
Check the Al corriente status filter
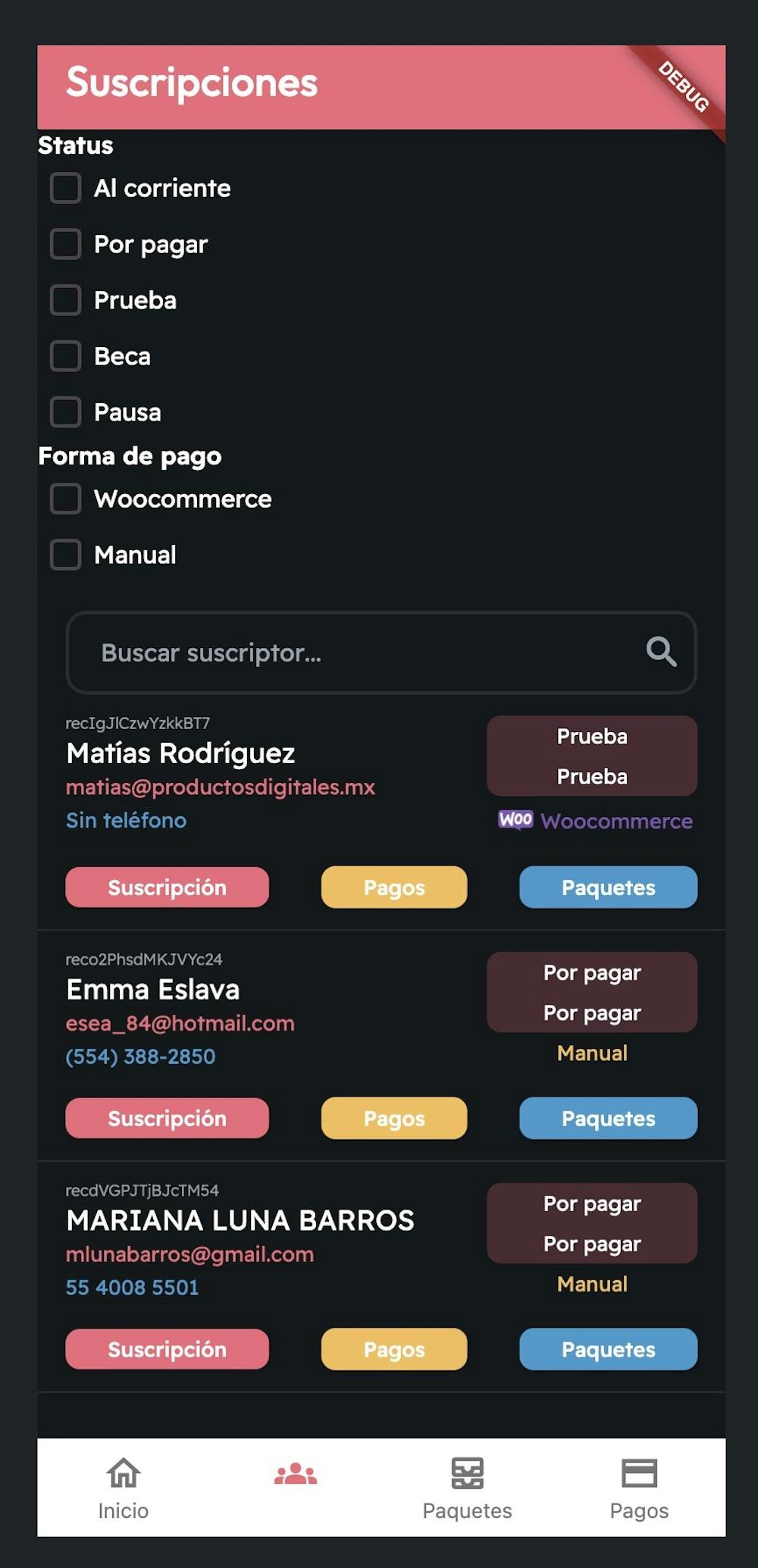click(65, 188)
